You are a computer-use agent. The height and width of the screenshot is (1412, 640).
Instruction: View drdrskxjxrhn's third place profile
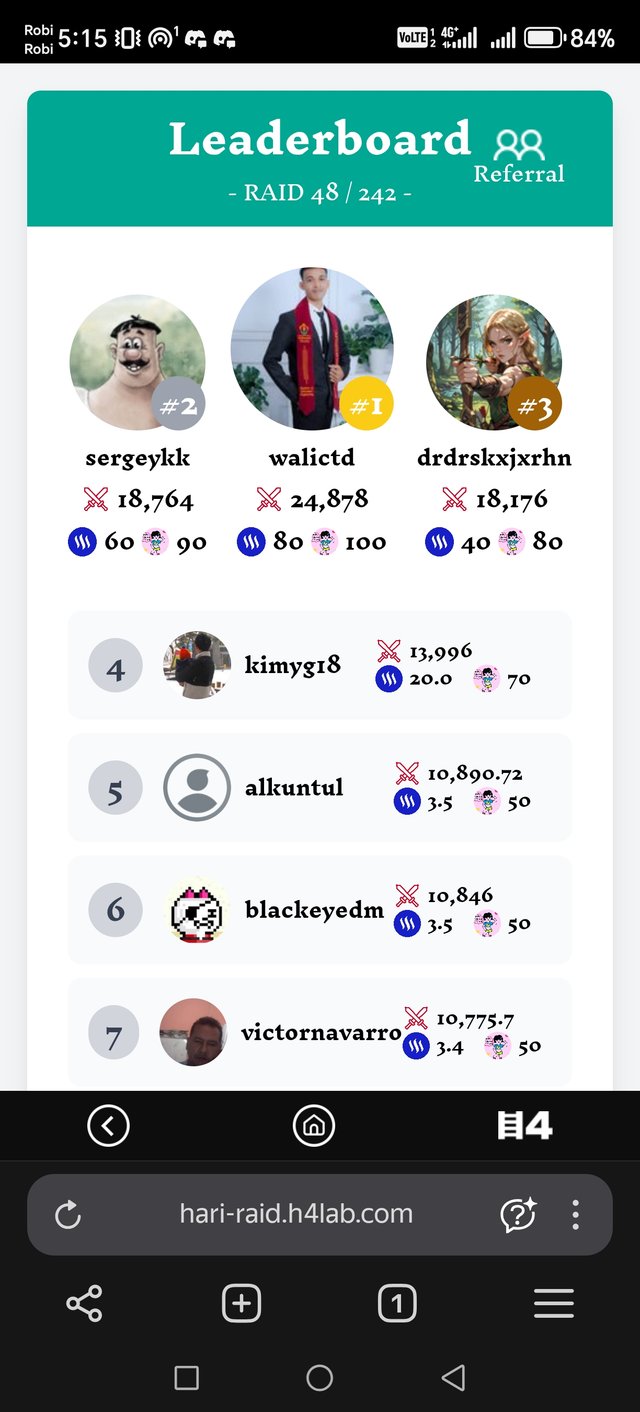[493, 362]
